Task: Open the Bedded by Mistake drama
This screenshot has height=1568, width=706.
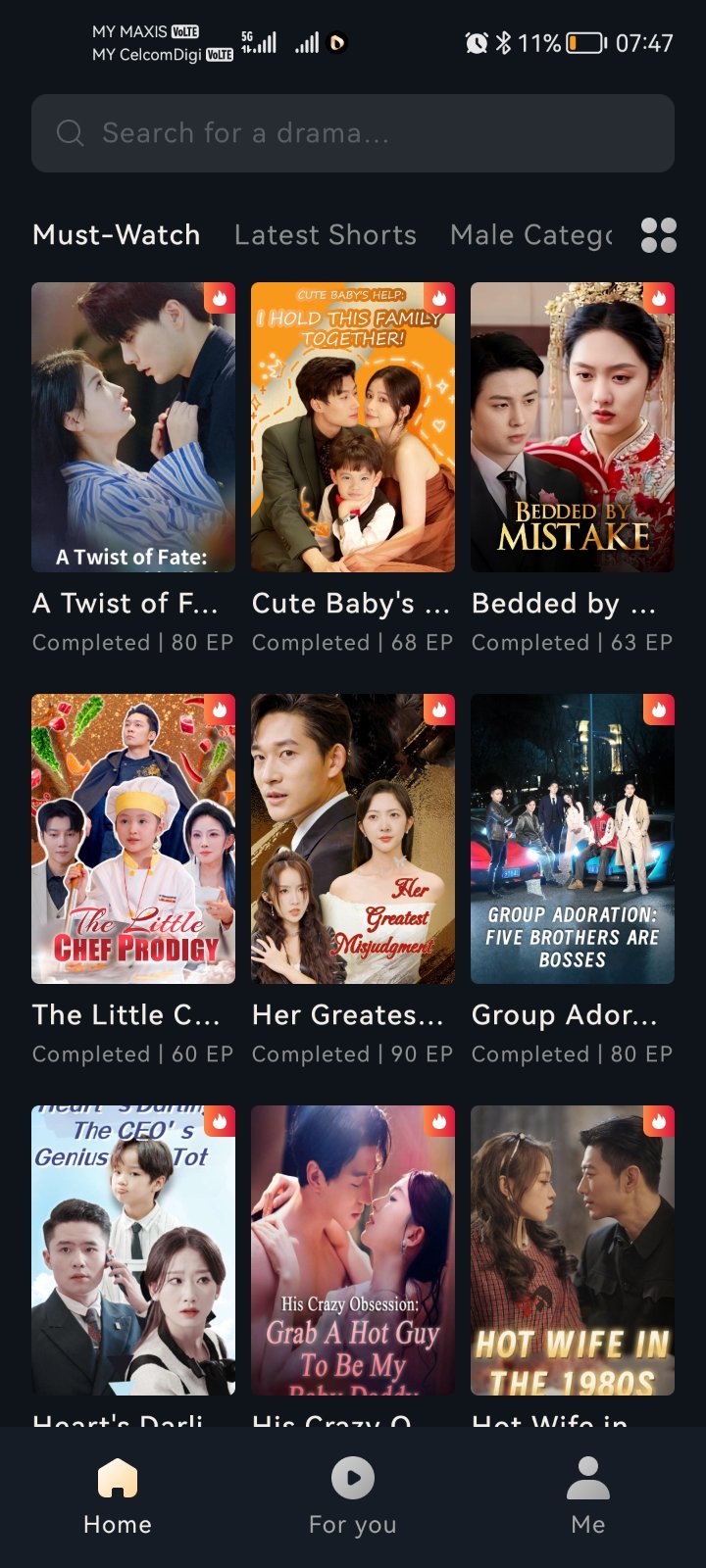Action: click(573, 427)
